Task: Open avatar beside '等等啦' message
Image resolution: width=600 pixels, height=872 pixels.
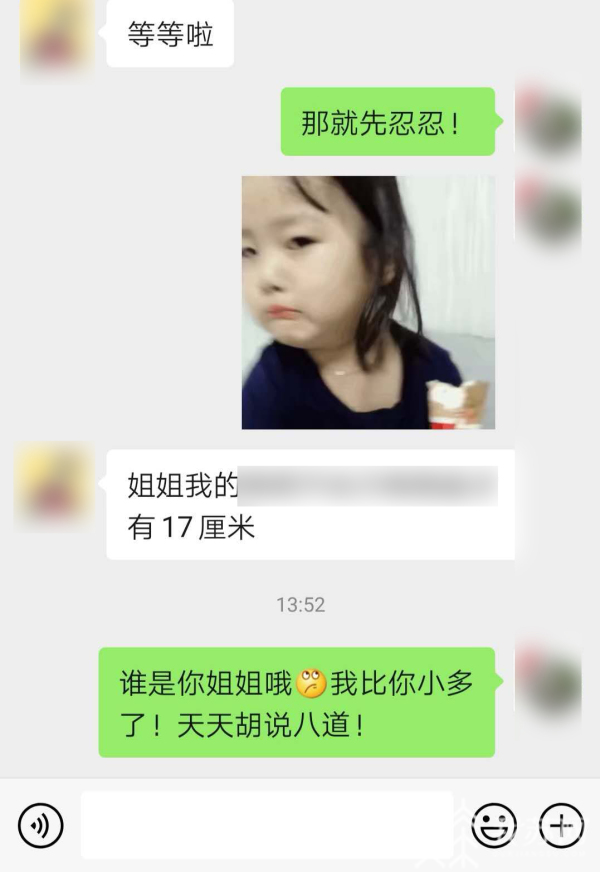Action: [x=56, y=38]
